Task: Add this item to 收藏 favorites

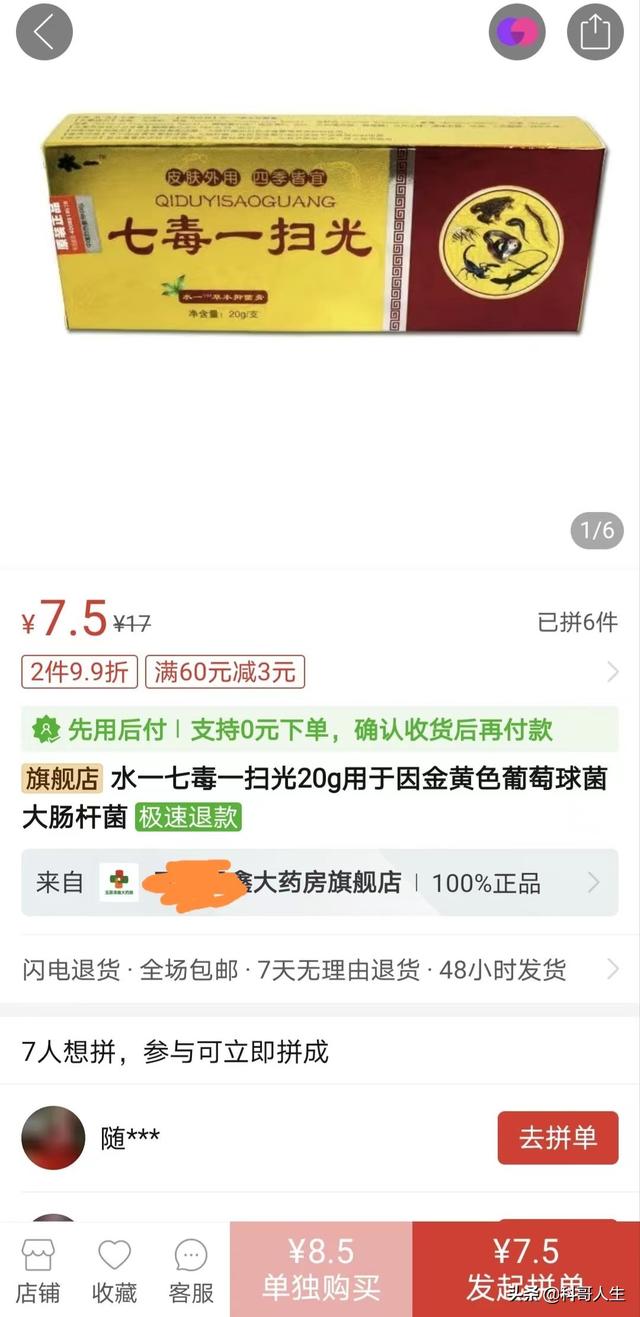Action: tap(114, 1271)
